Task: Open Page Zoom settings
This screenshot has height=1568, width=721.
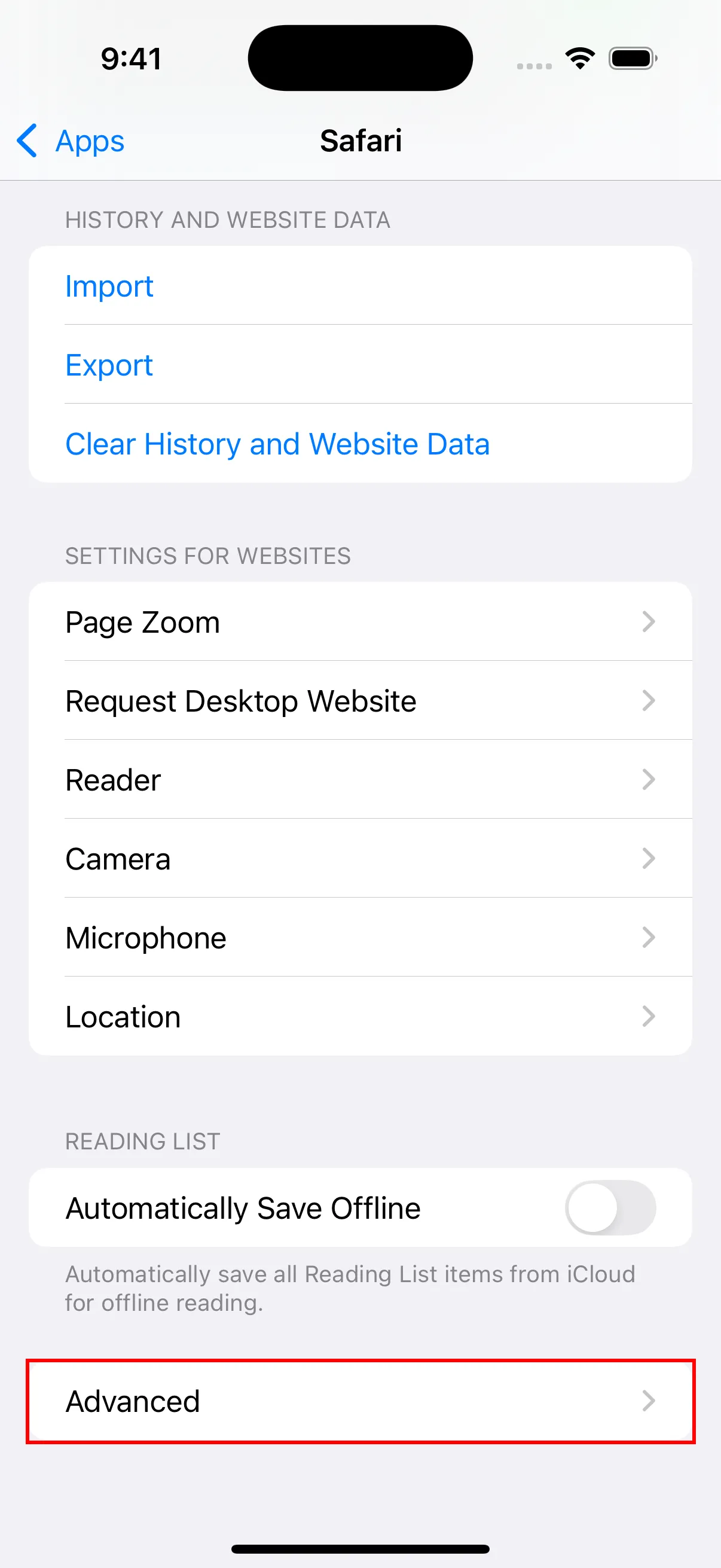Action: point(360,622)
